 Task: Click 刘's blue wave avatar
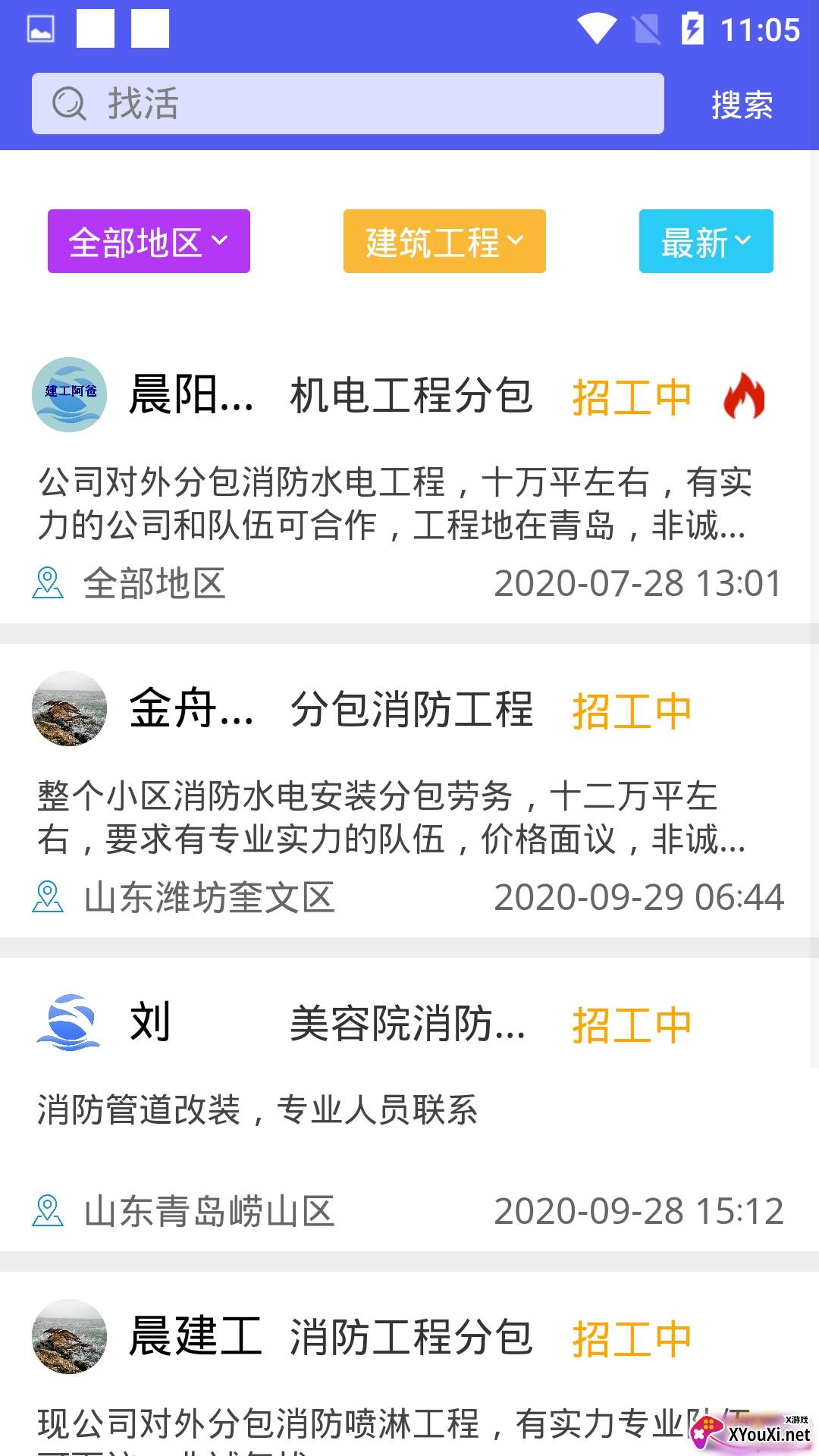coord(69,1023)
